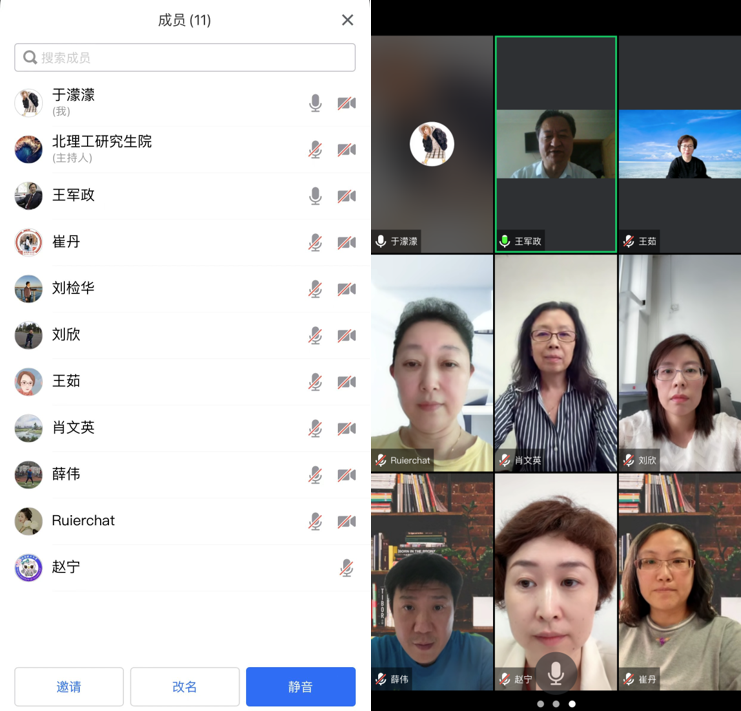The width and height of the screenshot is (741, 711).
Task: Select Ruierchat in the member list
Action: click(x=150, y=521)
